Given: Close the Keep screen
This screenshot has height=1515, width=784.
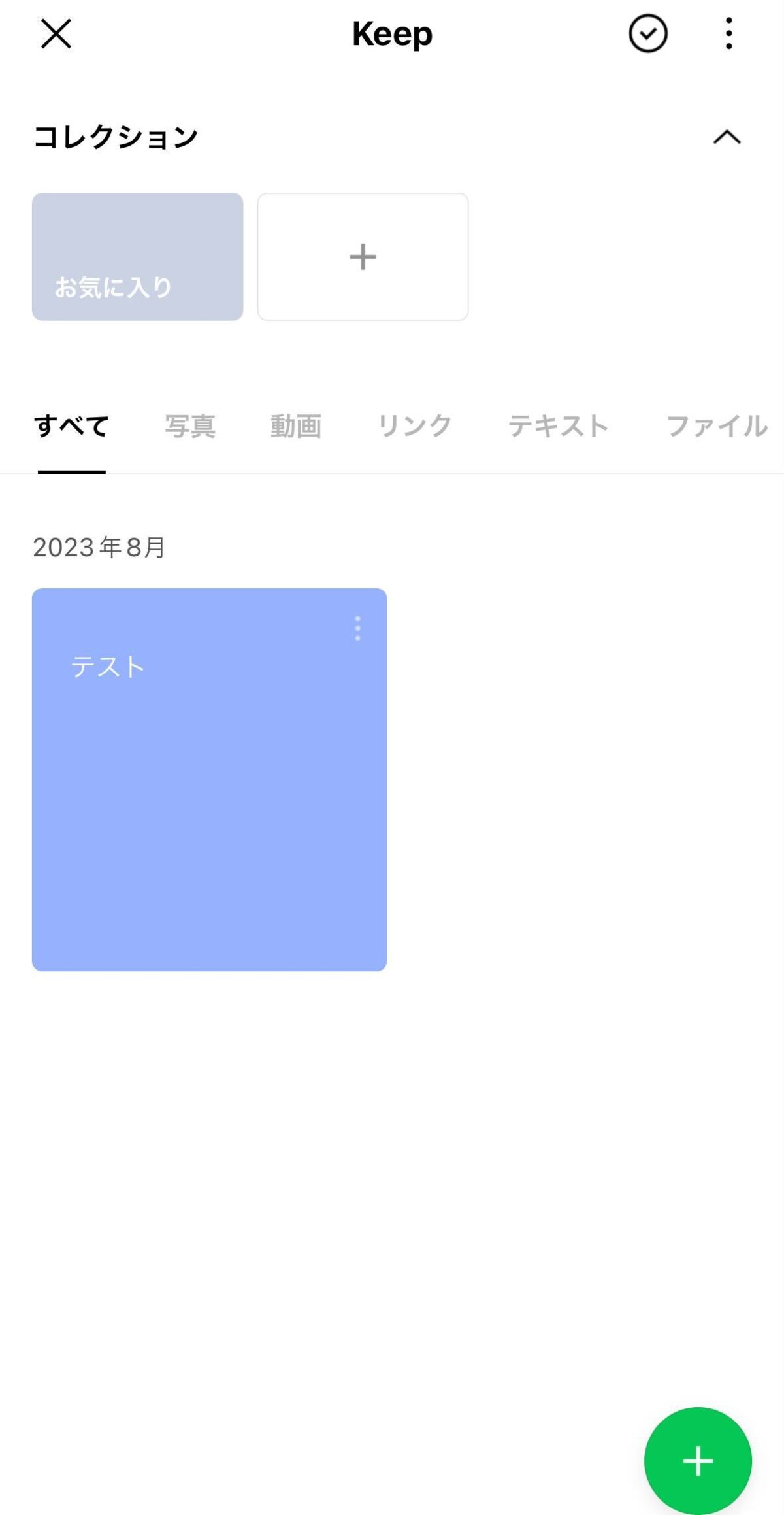Looking at the screenshot, I should point(56,33).
